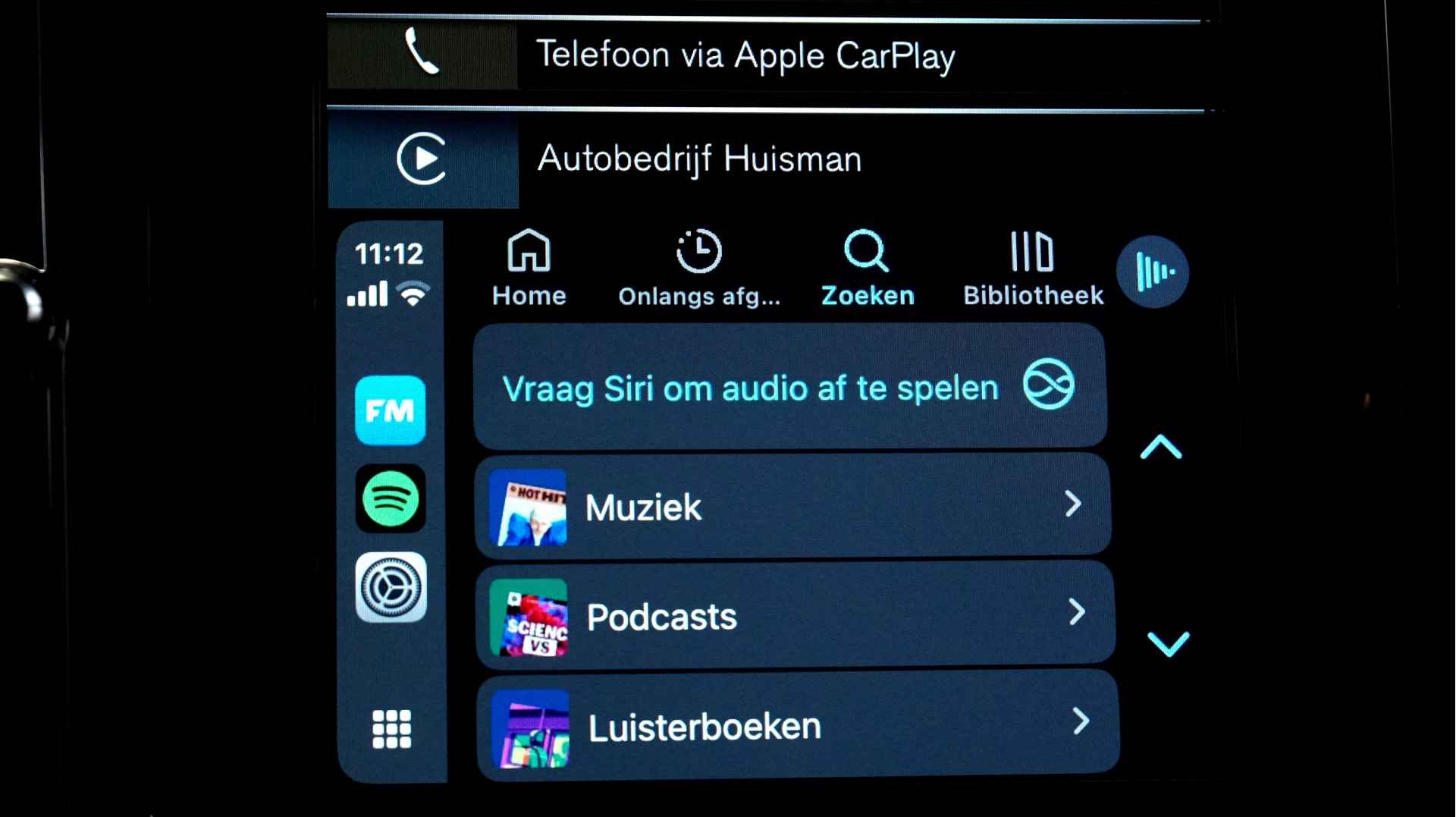Open the CarPlay app grid

(x=391, y=729)
